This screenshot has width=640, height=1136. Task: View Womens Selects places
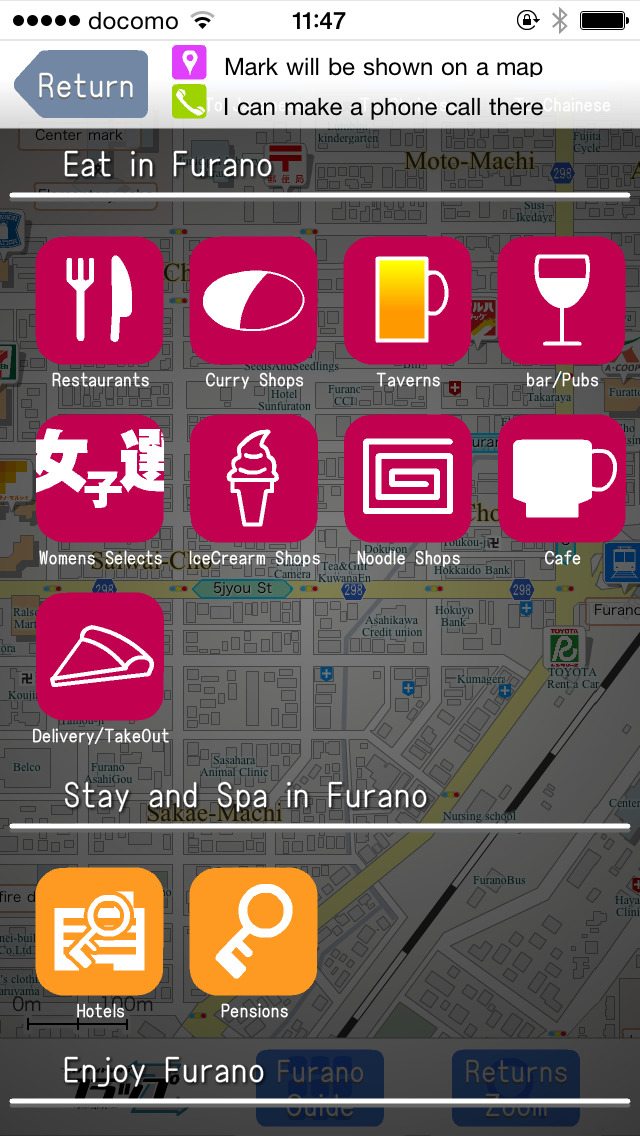100,479
